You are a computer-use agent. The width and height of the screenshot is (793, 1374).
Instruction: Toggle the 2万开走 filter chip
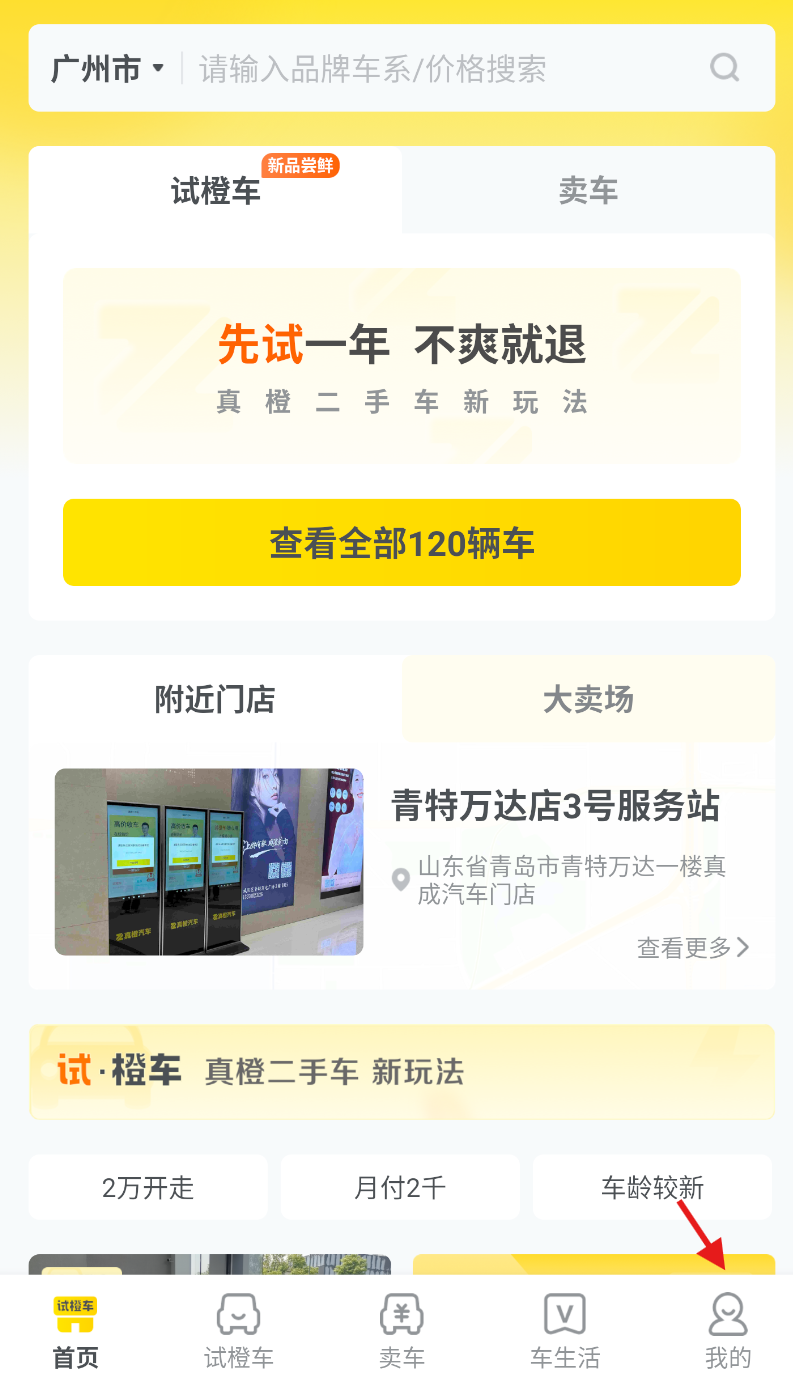click(x=148, y=1187)
